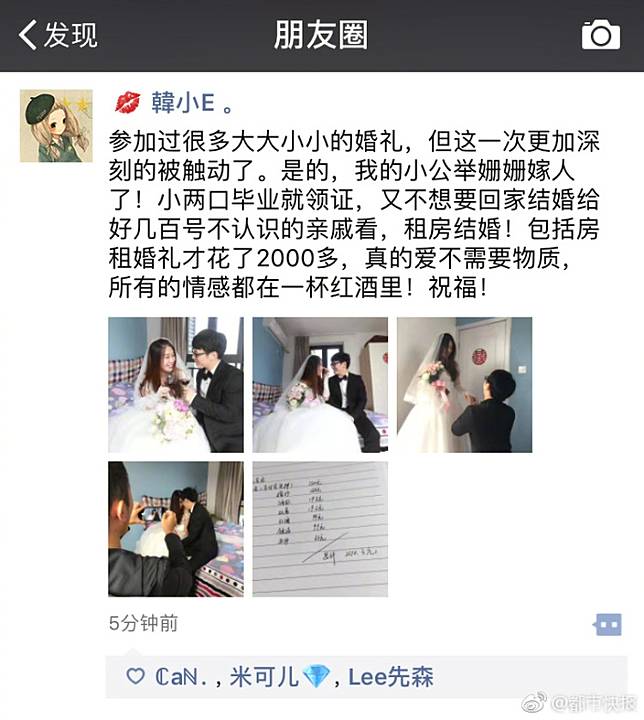Open the third photo with the bride by the door

464,385
